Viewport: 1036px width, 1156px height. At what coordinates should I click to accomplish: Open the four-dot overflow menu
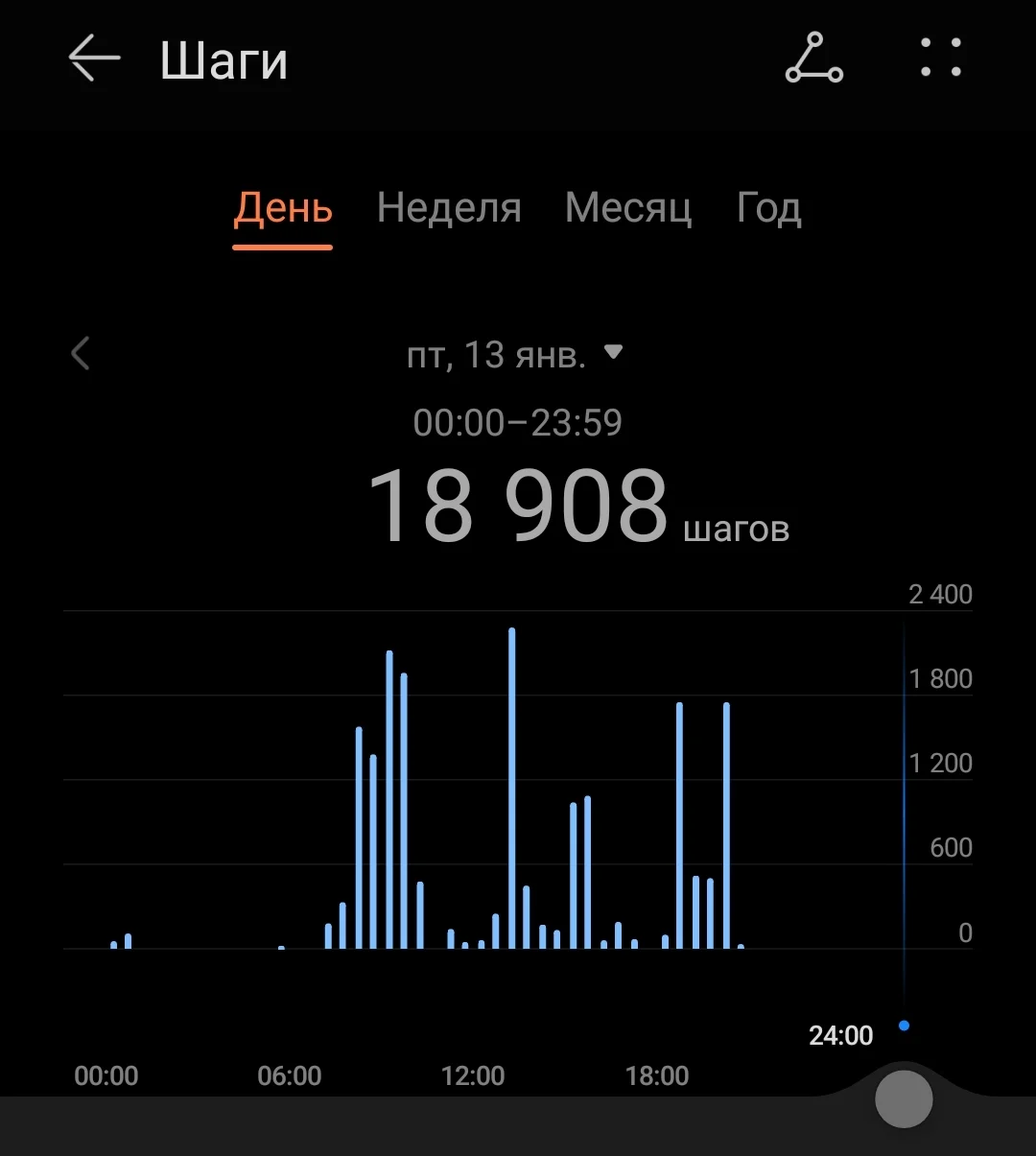point(940,58)
